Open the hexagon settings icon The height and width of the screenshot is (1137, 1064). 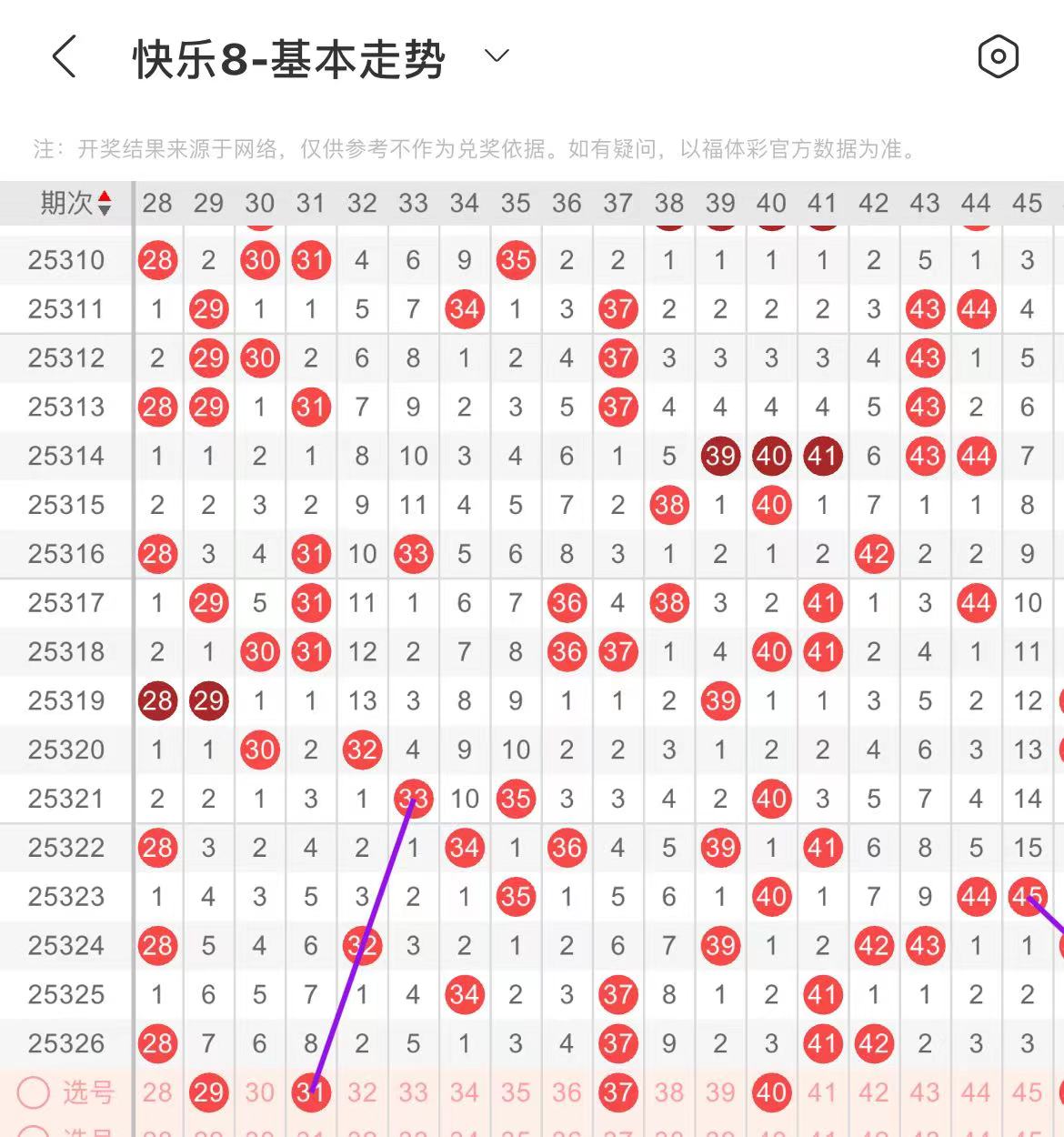click(x=998, y=57)
